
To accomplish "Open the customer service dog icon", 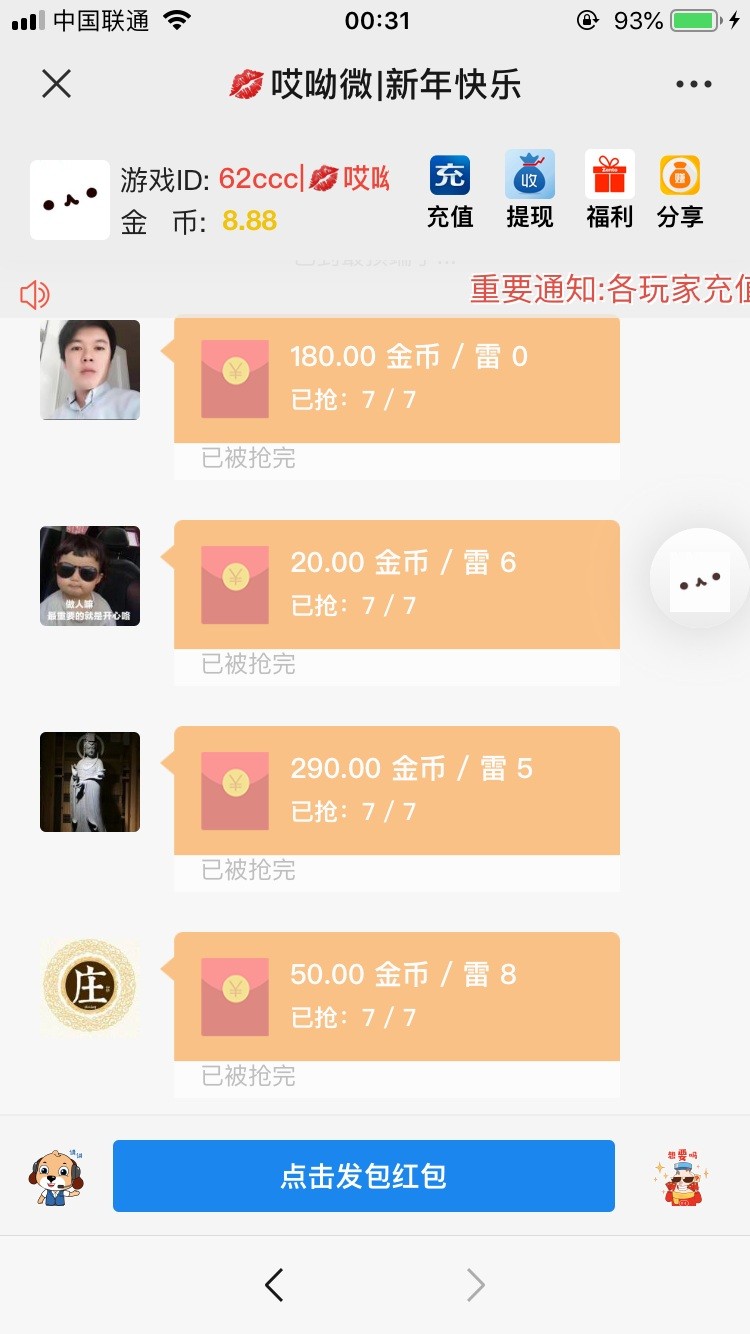I will point(56,1177).
